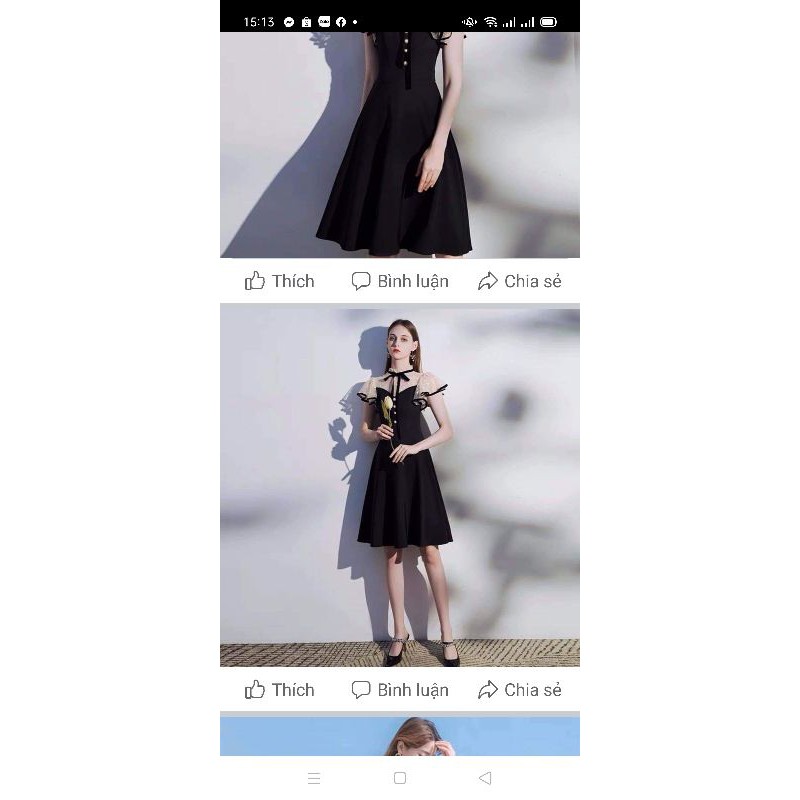
Task: Open the full-length black dress photo
Action: pos(400,485)
